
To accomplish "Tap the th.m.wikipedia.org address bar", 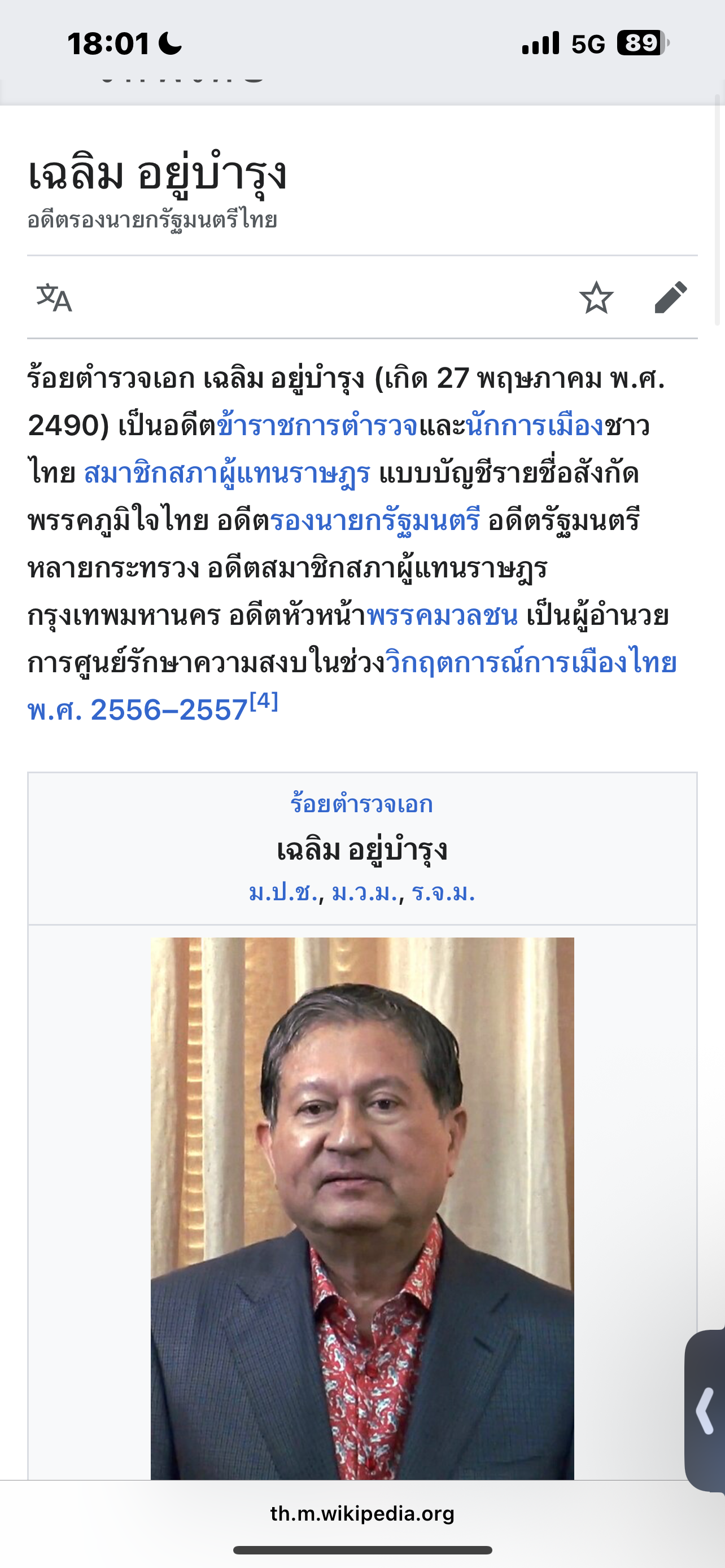I will [x=362, y=1513].
